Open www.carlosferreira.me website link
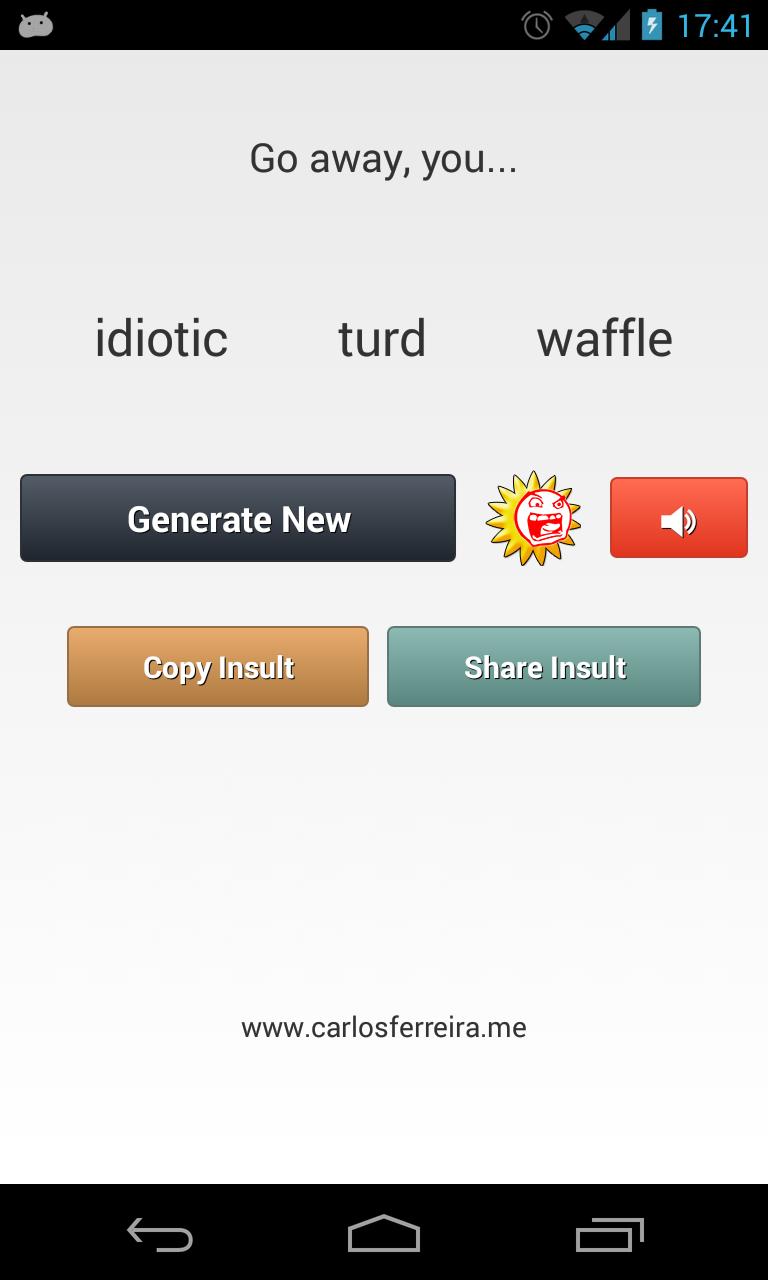This screenshot has height=1280, width=768. tap(384, 1027)
